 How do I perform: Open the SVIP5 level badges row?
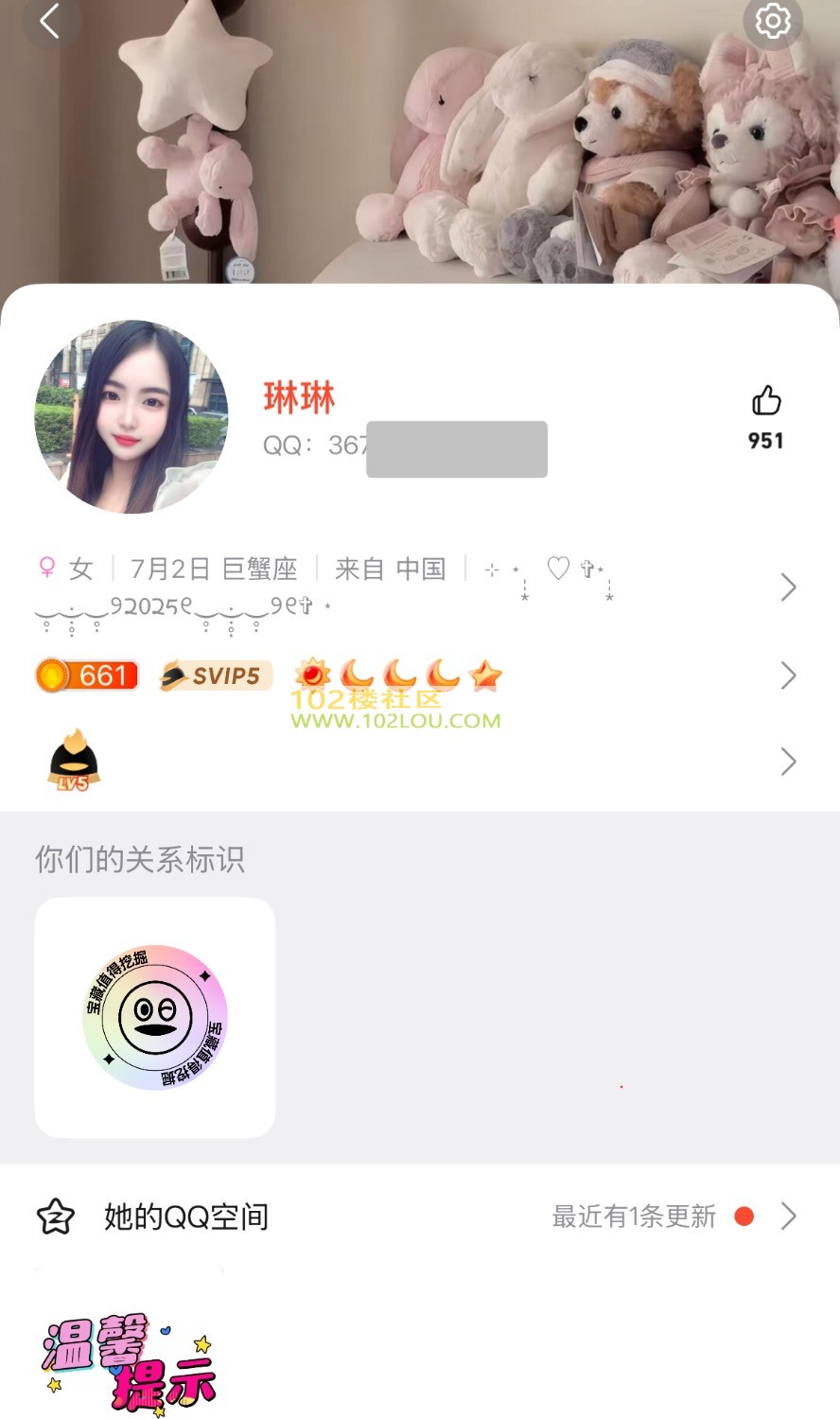click(x=416, y=675)
